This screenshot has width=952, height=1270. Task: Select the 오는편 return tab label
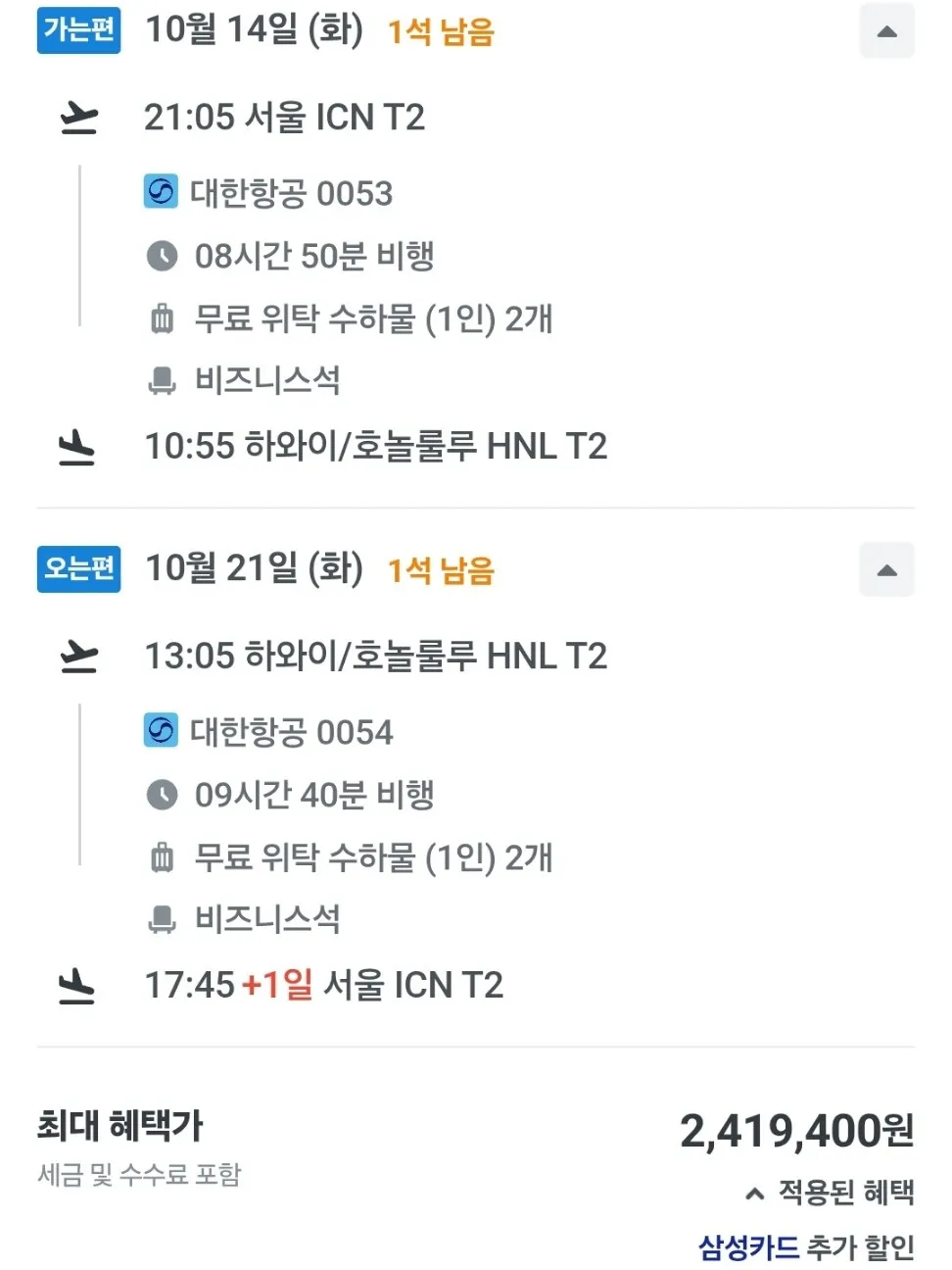tap(78, 569)
